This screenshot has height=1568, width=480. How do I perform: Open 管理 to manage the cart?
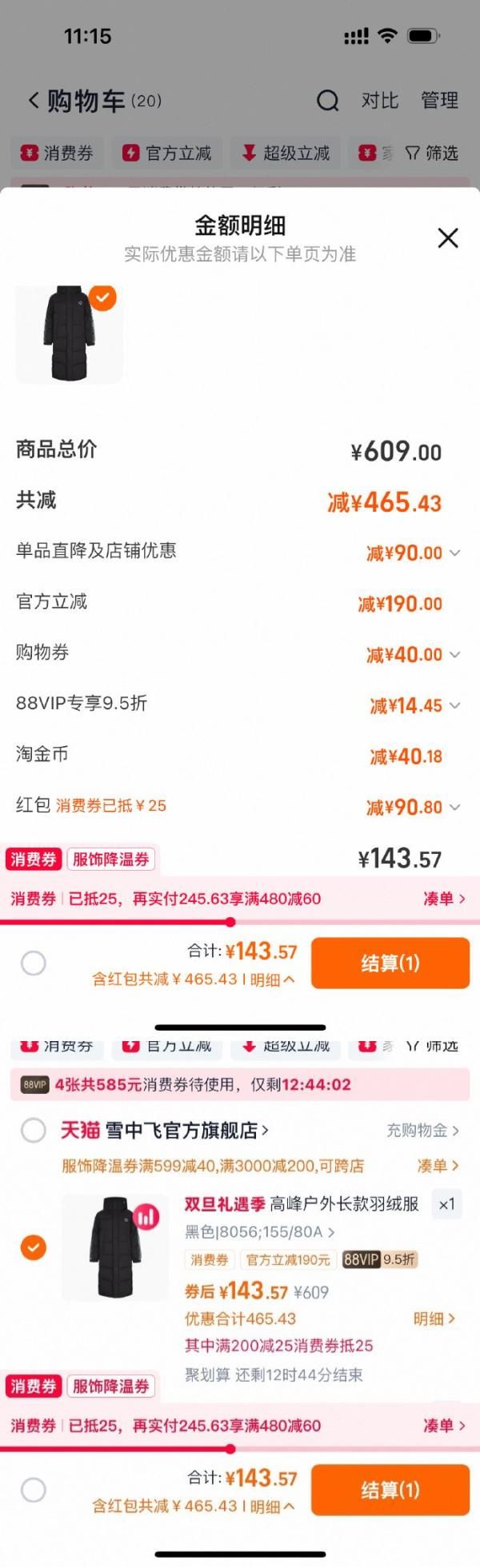[x=439, y=101]
